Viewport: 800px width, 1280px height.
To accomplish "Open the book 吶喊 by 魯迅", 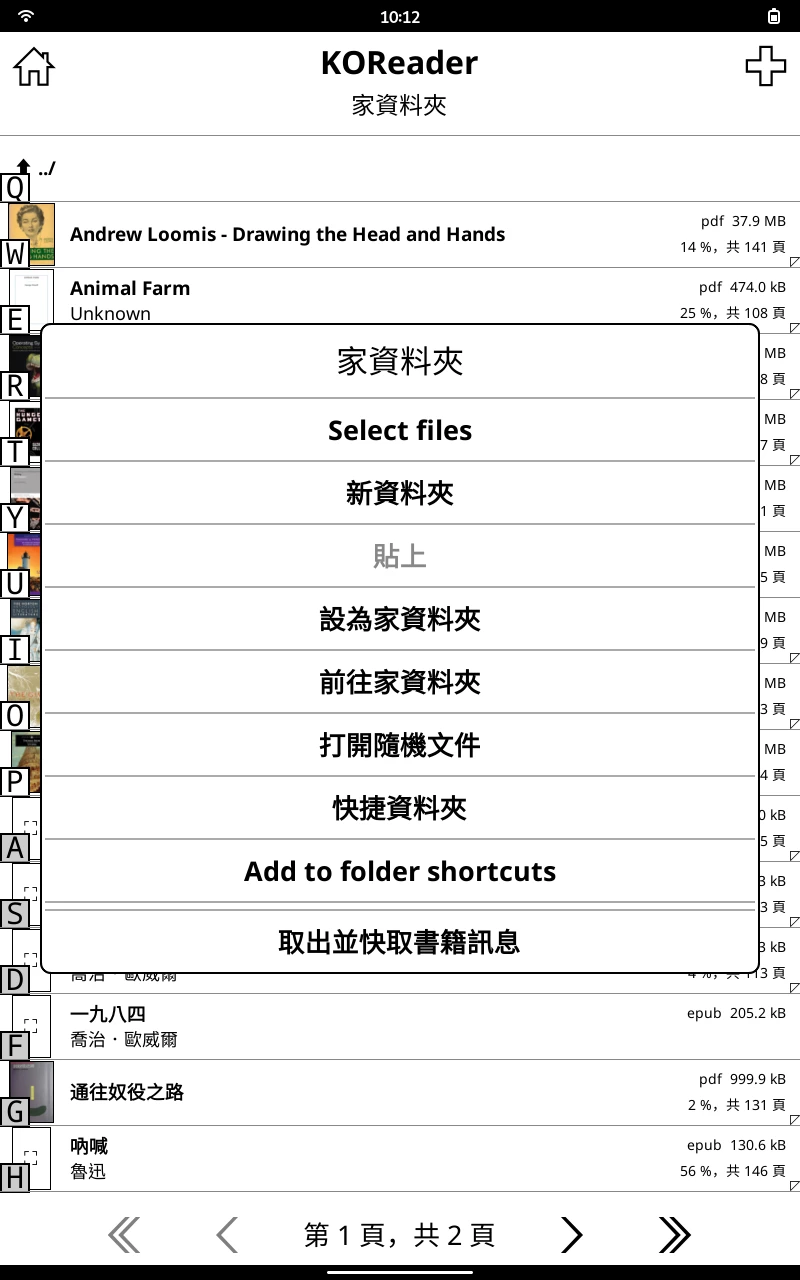I will (400, 1159).
